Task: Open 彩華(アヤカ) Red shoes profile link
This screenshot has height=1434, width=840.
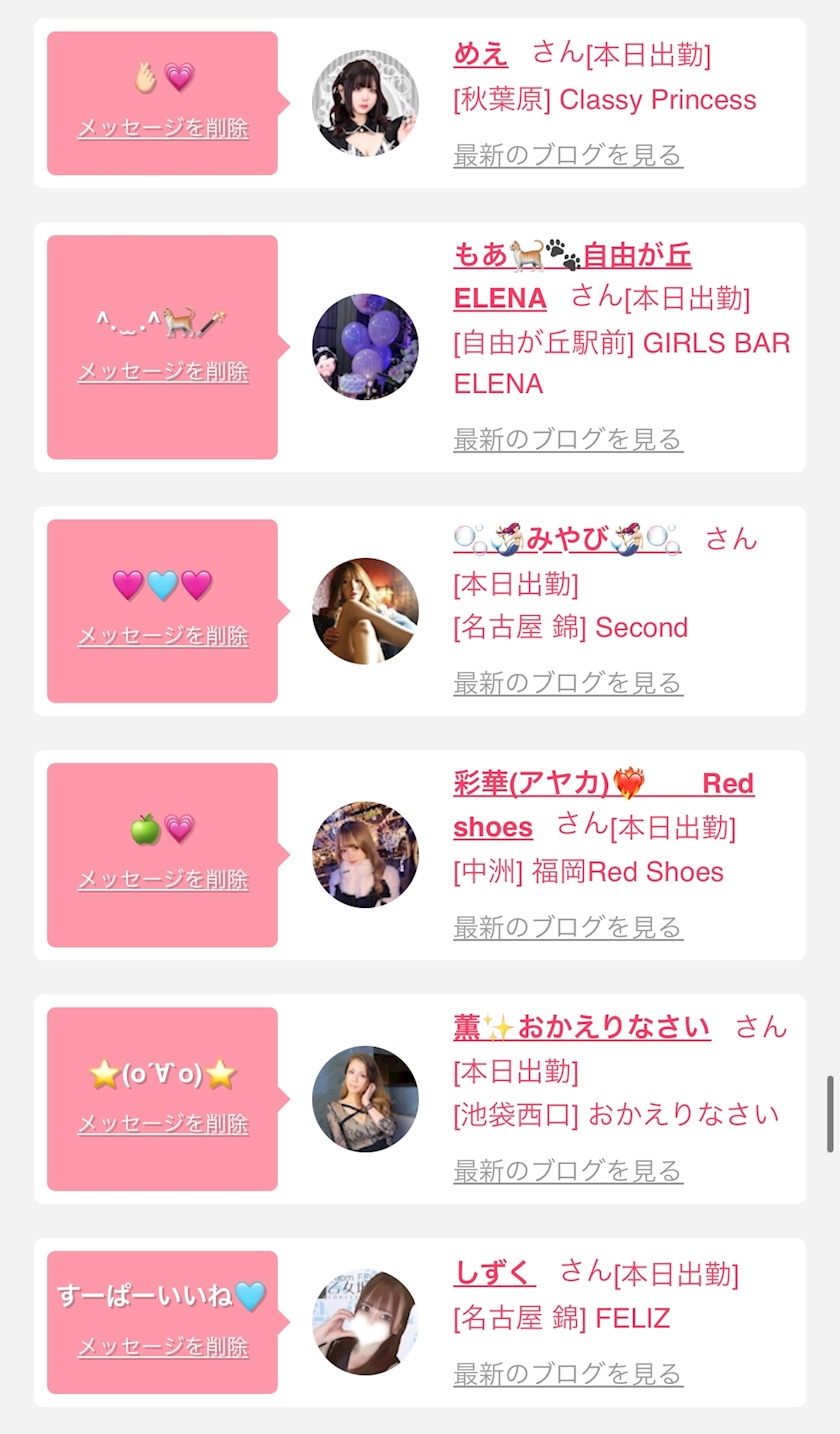Action: (603, 805)
